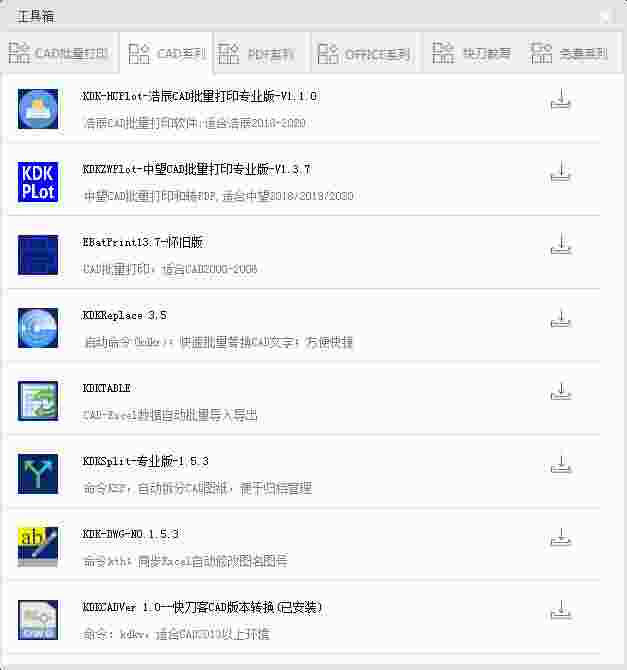The height and width of the screenshot is (670, 627).
Task: Download KDKReplace 3.5
Action: point(561,318)
